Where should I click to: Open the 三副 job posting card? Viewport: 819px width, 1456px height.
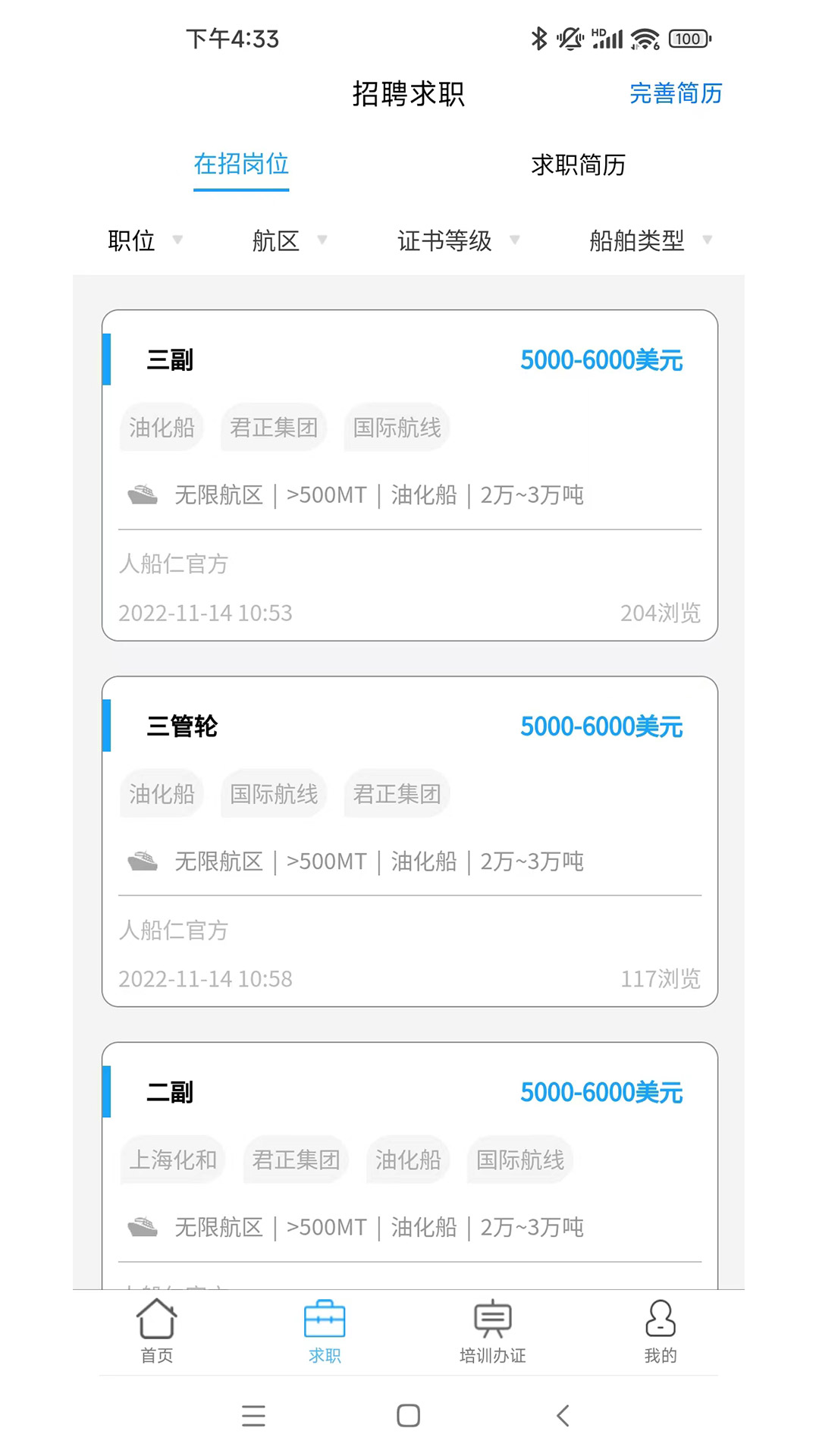(409, 475)
